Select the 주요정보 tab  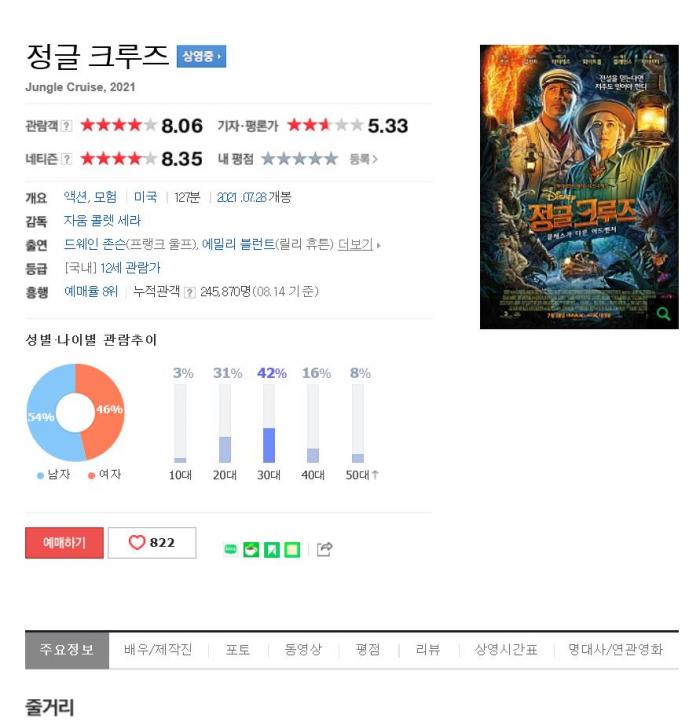[x=67, y=650]
